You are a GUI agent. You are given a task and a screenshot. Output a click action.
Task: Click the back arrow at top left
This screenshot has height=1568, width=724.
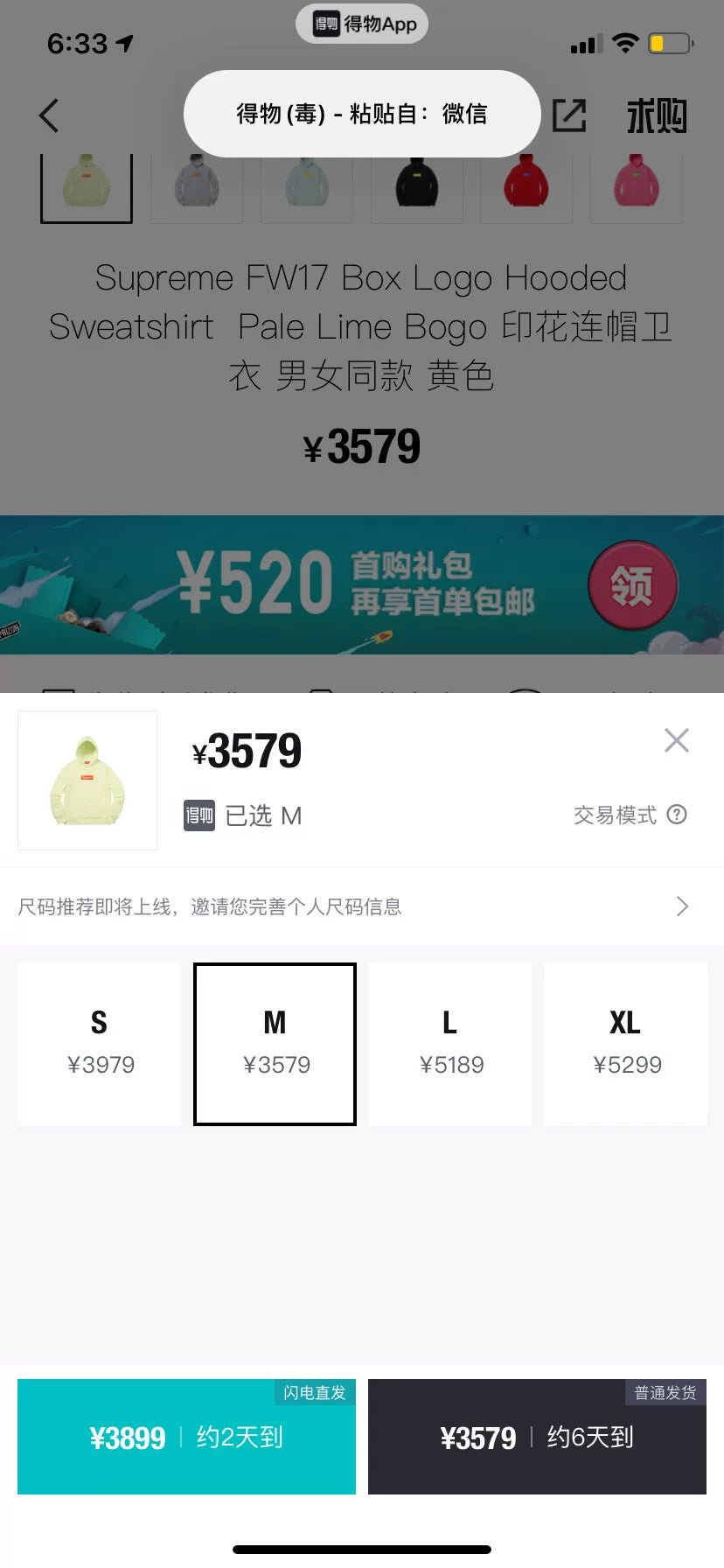[48, 115]
